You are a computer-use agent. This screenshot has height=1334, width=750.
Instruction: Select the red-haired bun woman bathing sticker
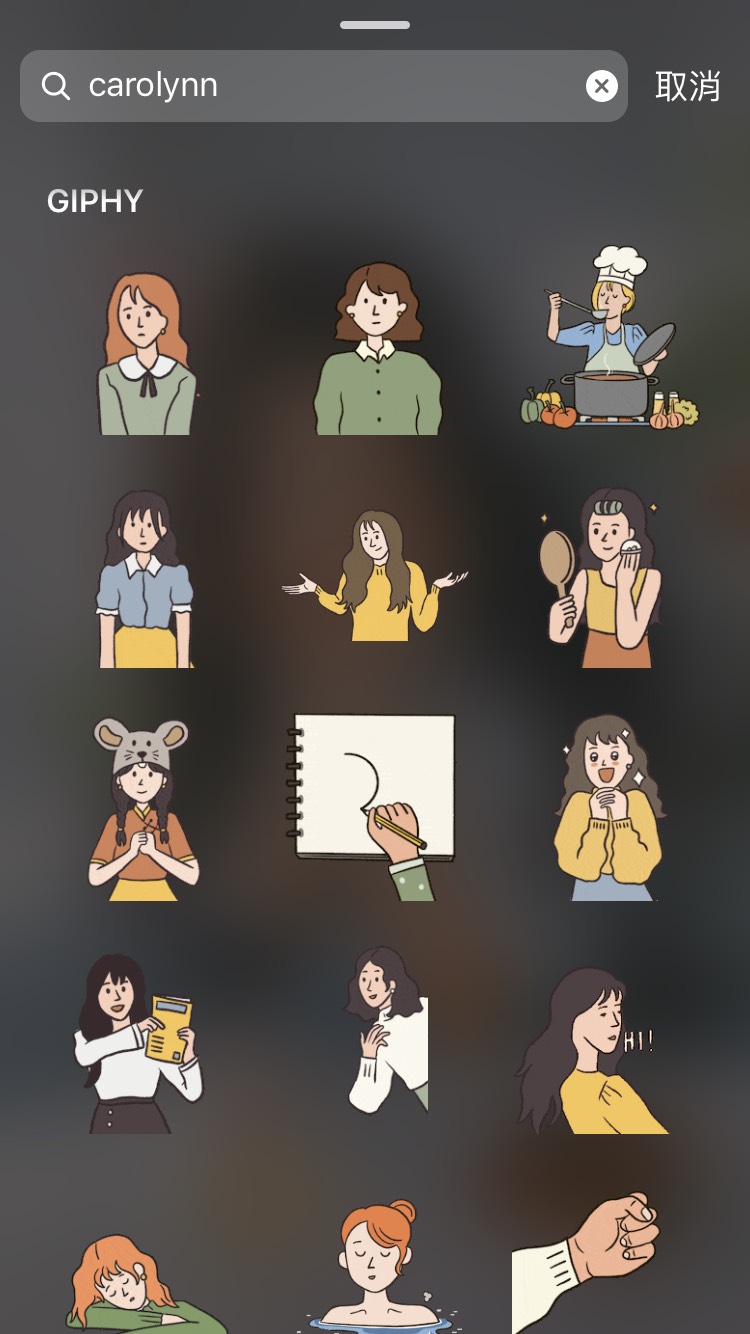point(378,1268)
